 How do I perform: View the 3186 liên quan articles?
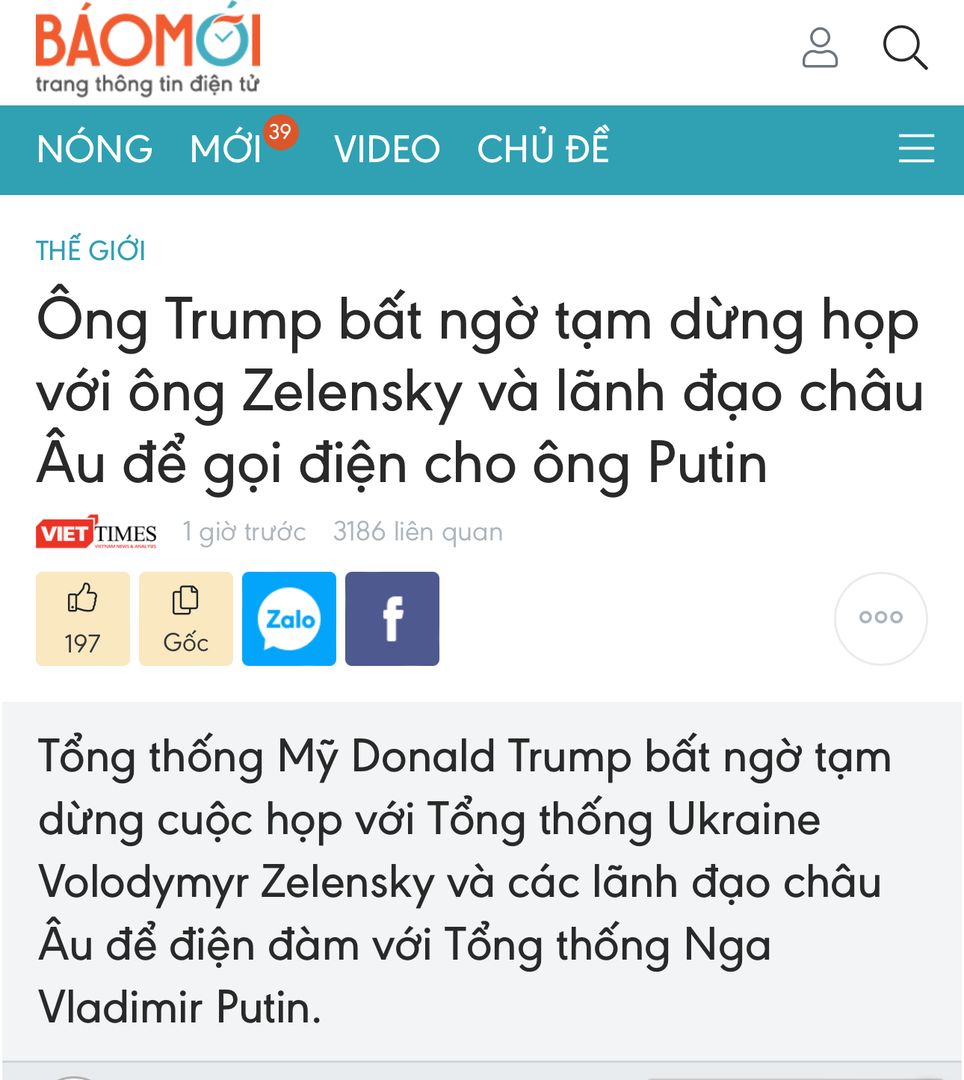(418, 532)
